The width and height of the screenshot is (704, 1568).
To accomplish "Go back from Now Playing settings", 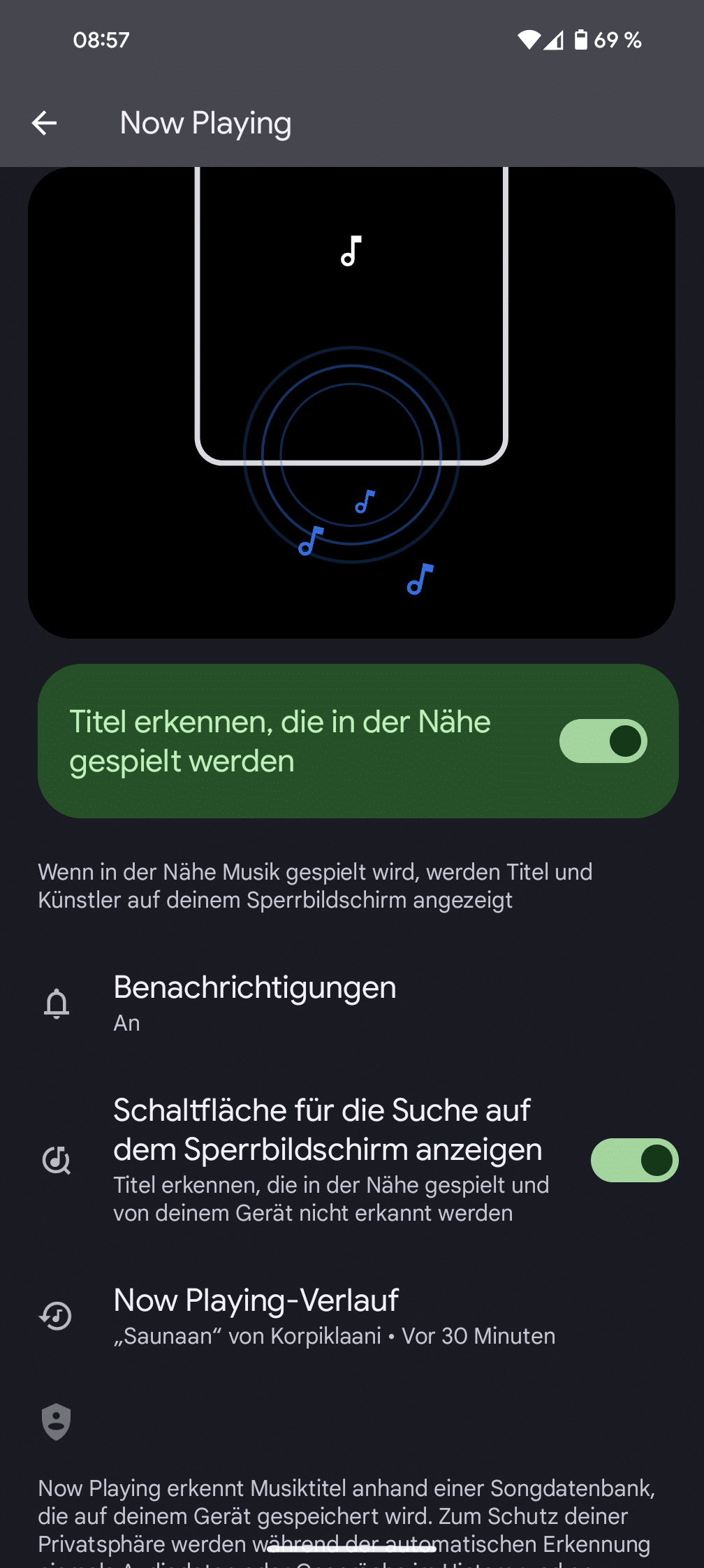I will (45, 124).
